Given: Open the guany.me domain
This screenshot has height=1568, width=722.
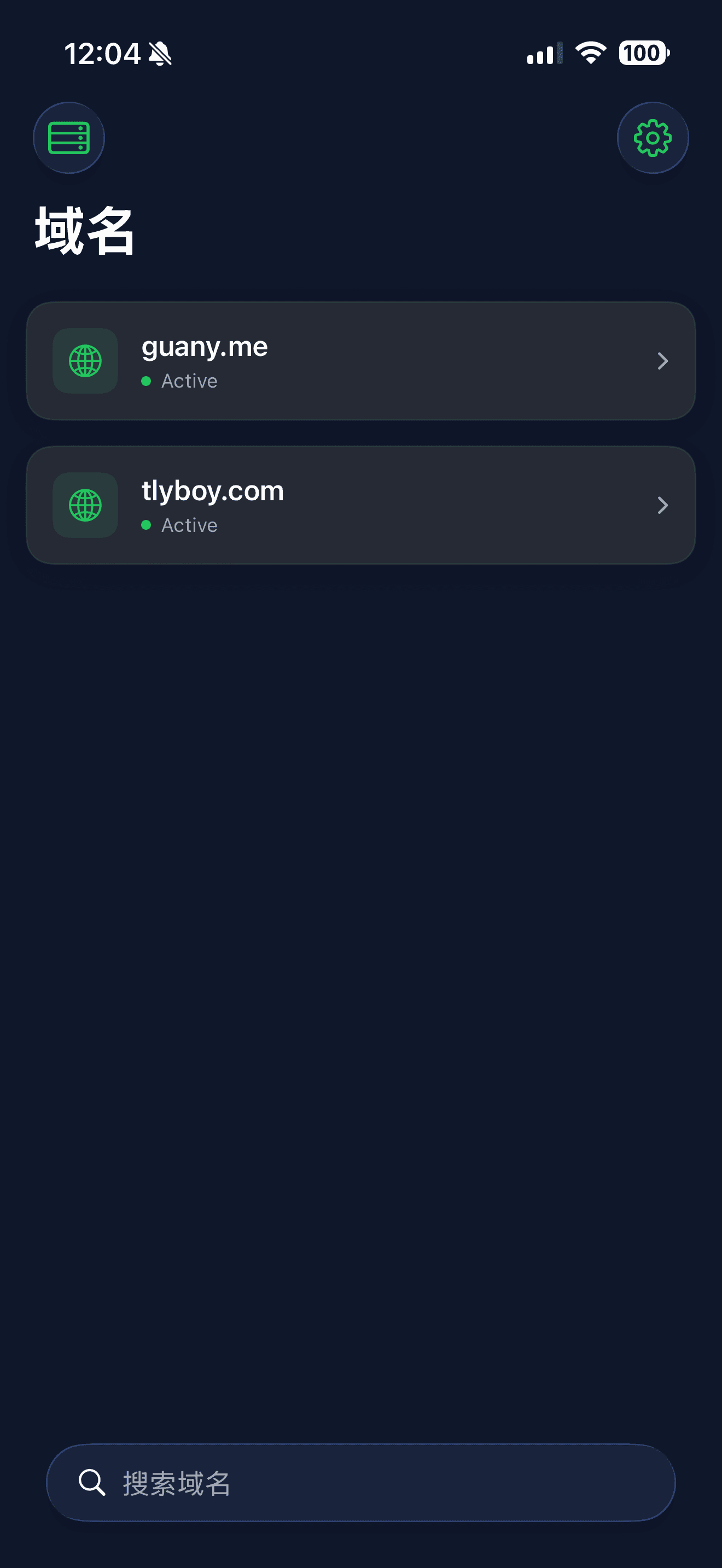Looking at the screenshot, I should pyautogui.click(x=360, y=361).
